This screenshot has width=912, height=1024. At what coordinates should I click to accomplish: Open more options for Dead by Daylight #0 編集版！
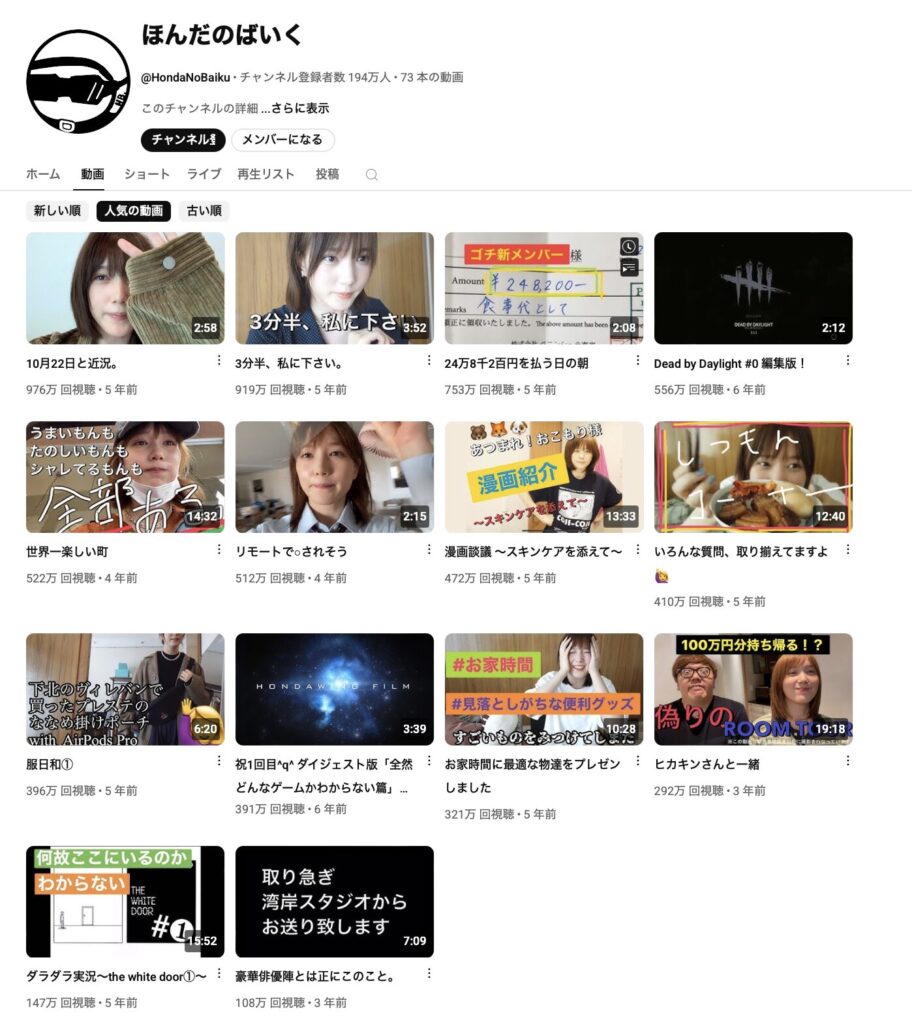[x=848, y=362]
